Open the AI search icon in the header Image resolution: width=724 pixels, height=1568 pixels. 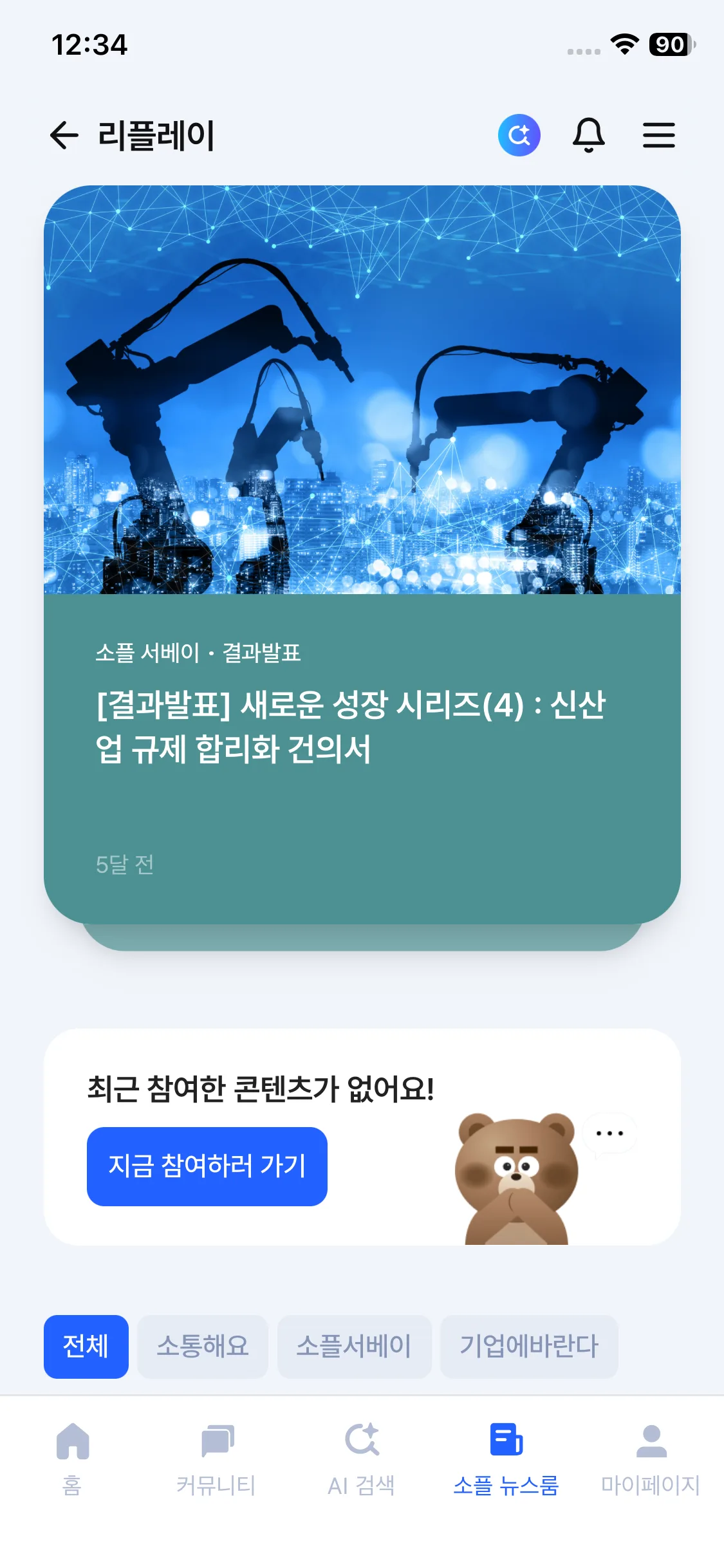click(x=520, y=135)
